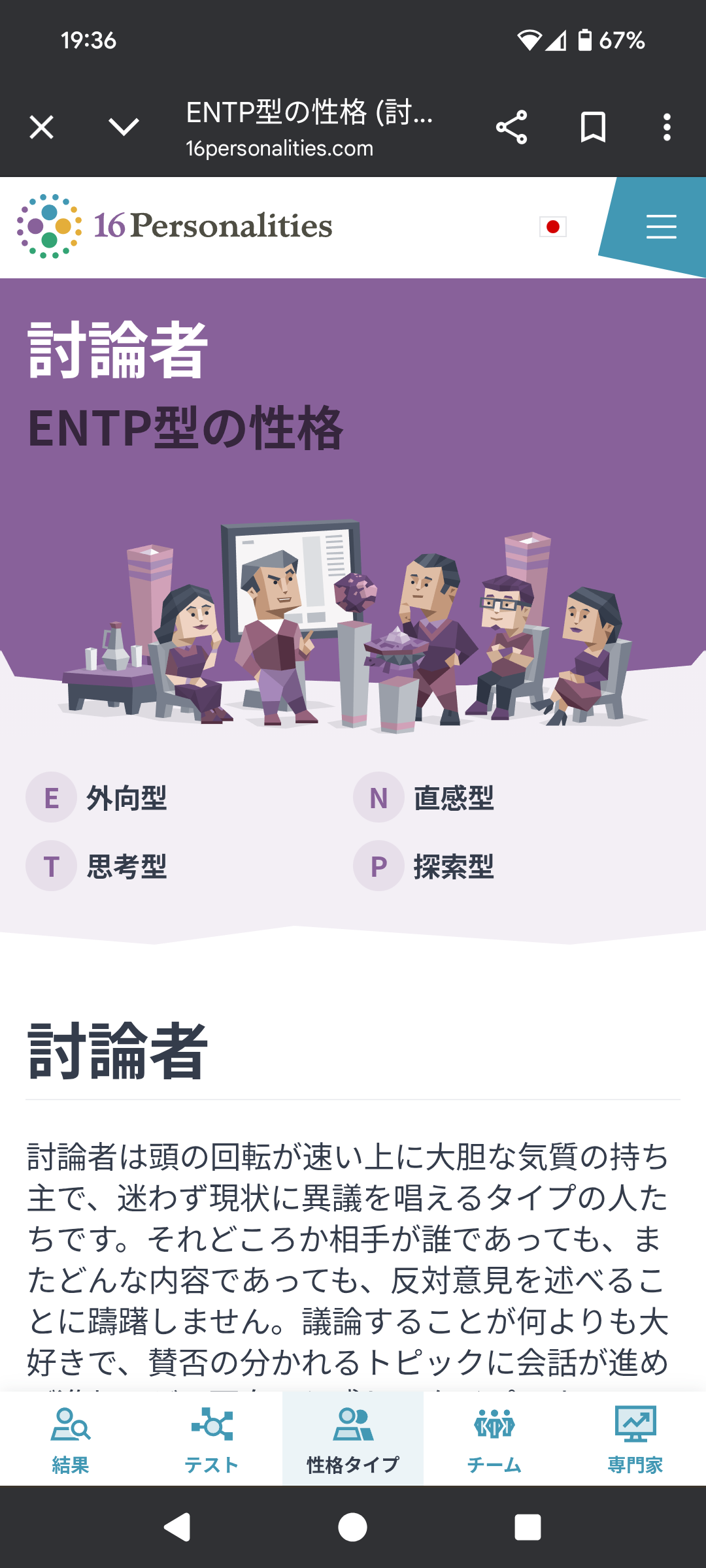Close the browser custom tab

[x=42, y=127]
